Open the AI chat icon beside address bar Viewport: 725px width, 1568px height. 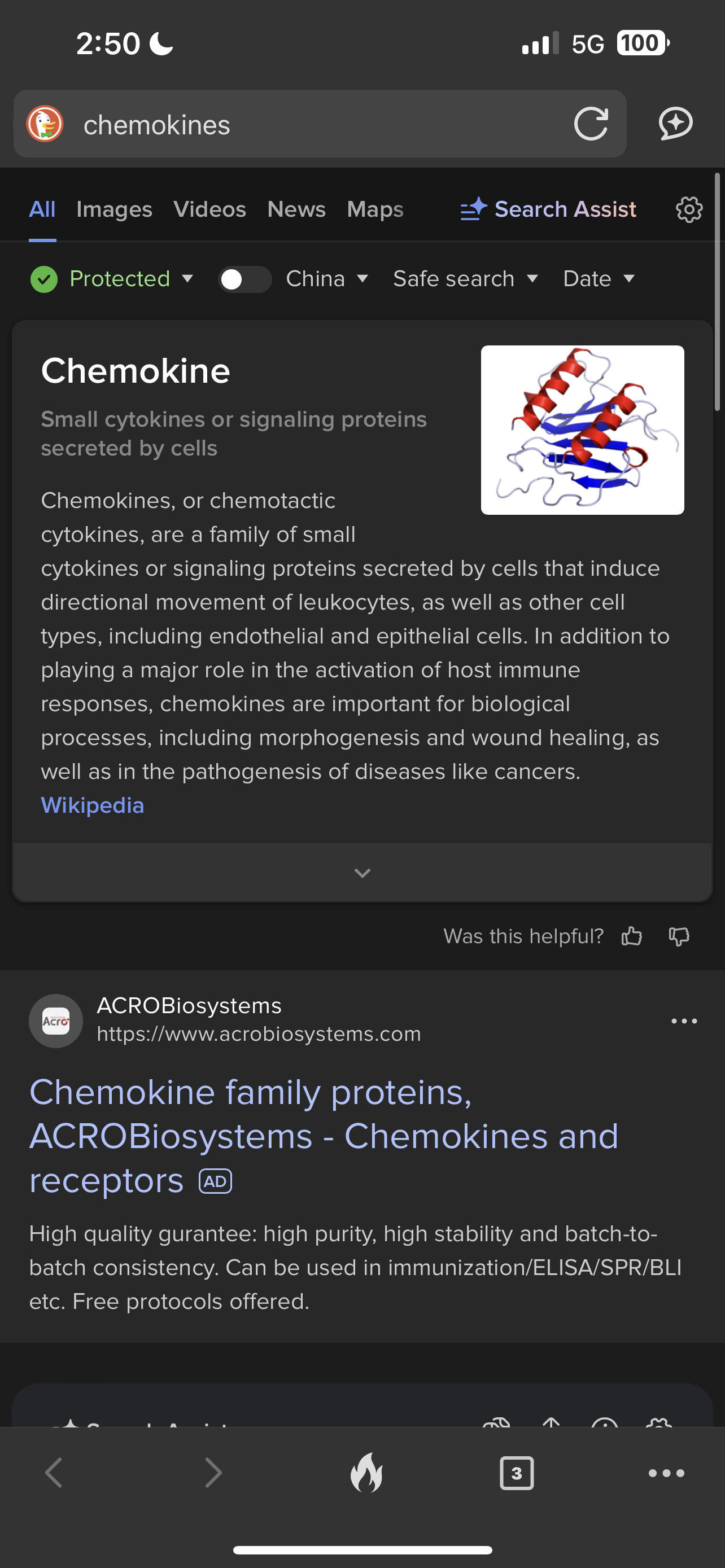pyautogui.click(x=676, y=124)
